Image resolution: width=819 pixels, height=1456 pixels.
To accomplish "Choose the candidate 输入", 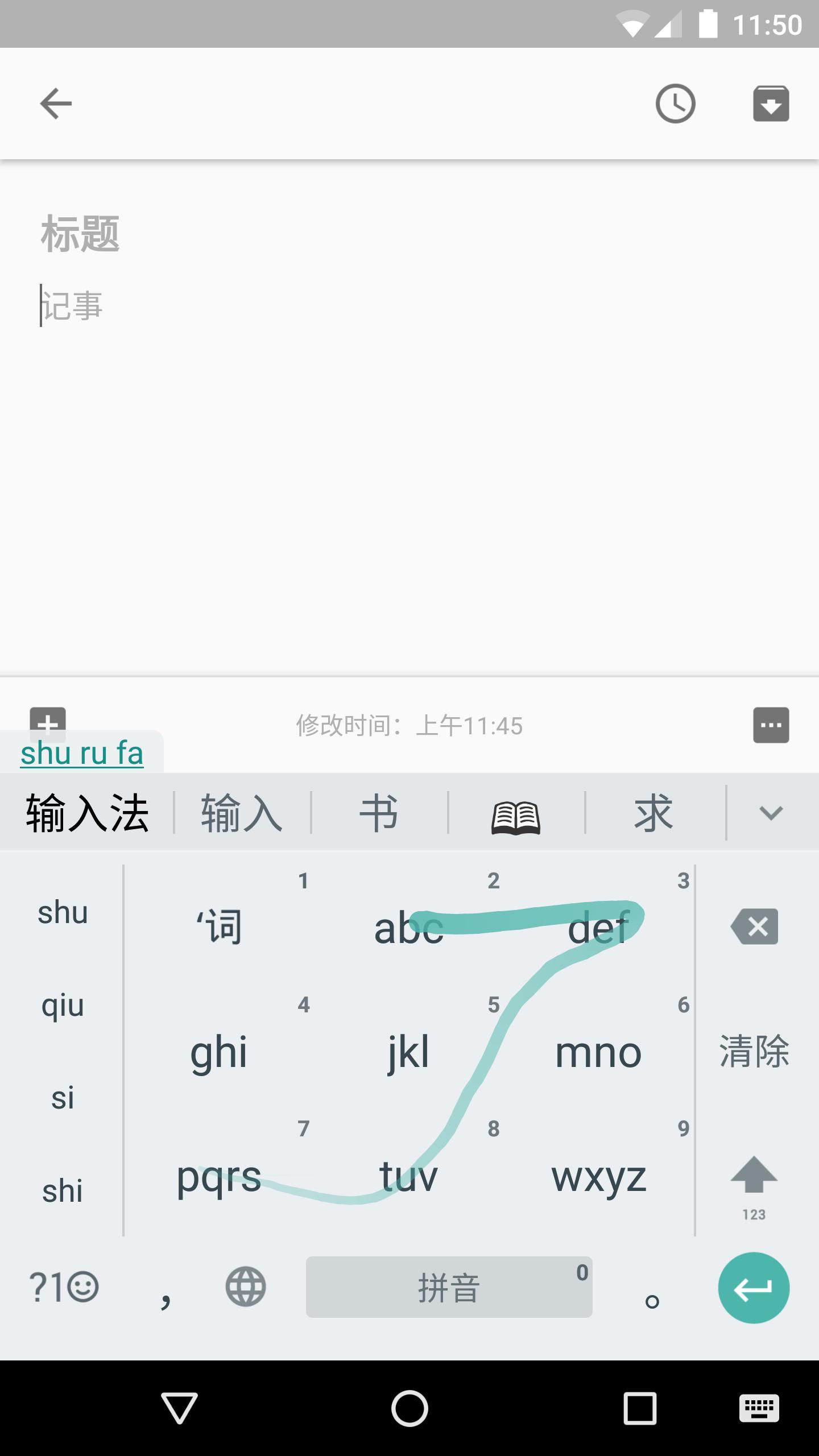I will point(242,813).
